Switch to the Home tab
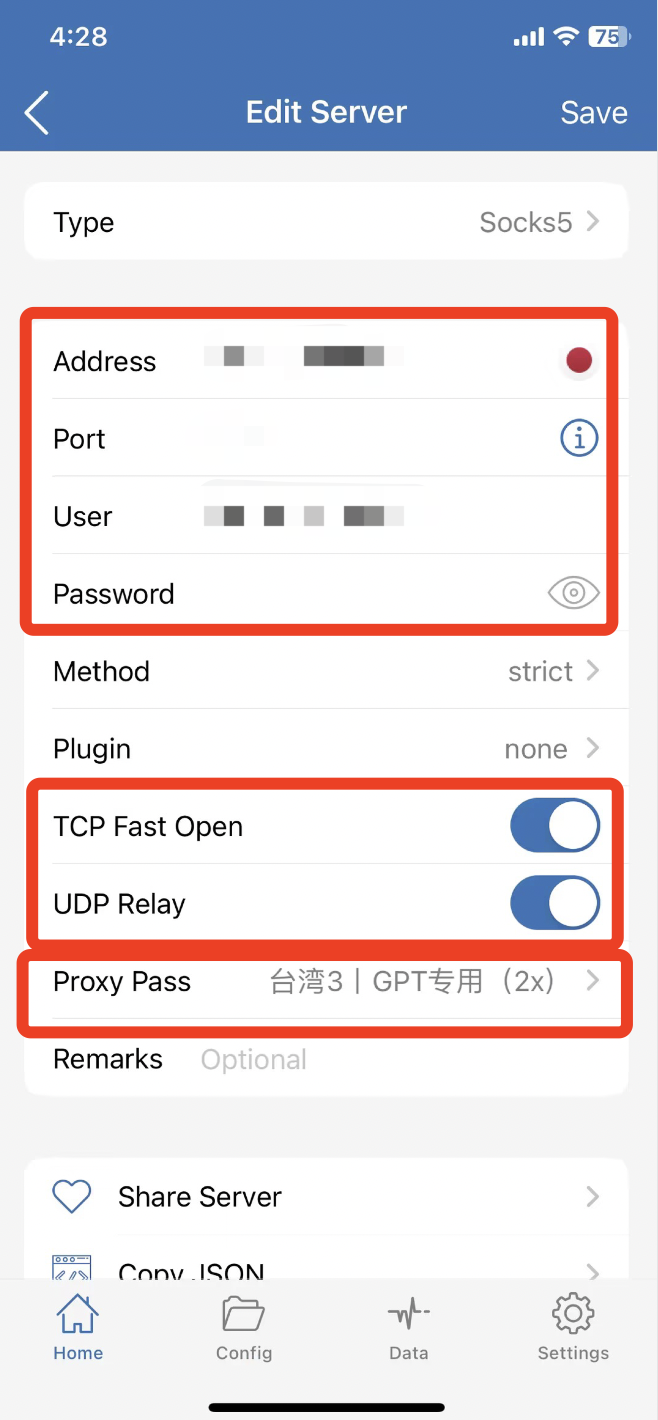 pos(78,1328)
